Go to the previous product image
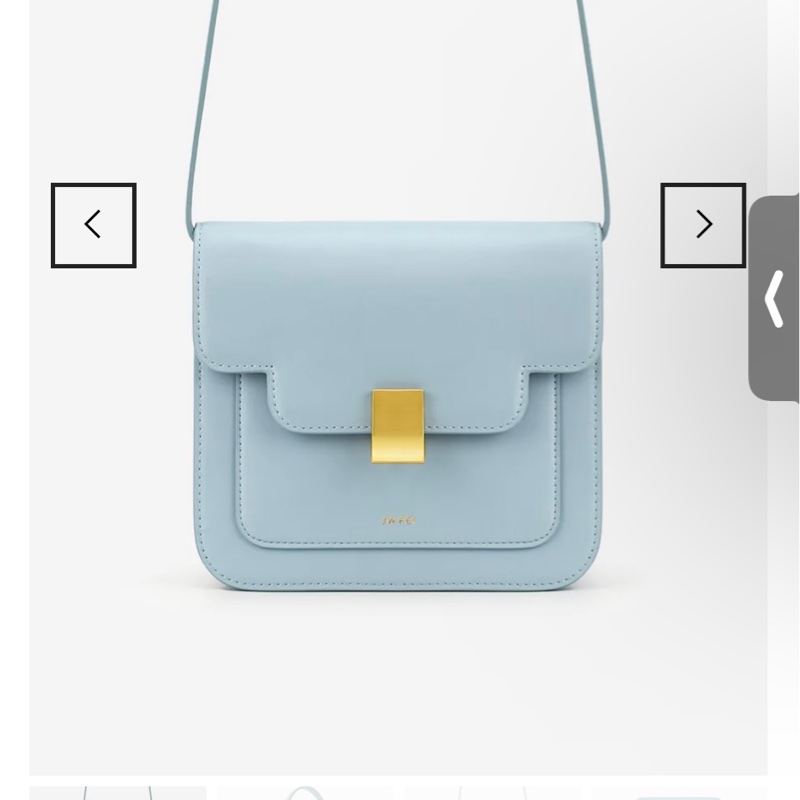 click(x=93, y=225)
